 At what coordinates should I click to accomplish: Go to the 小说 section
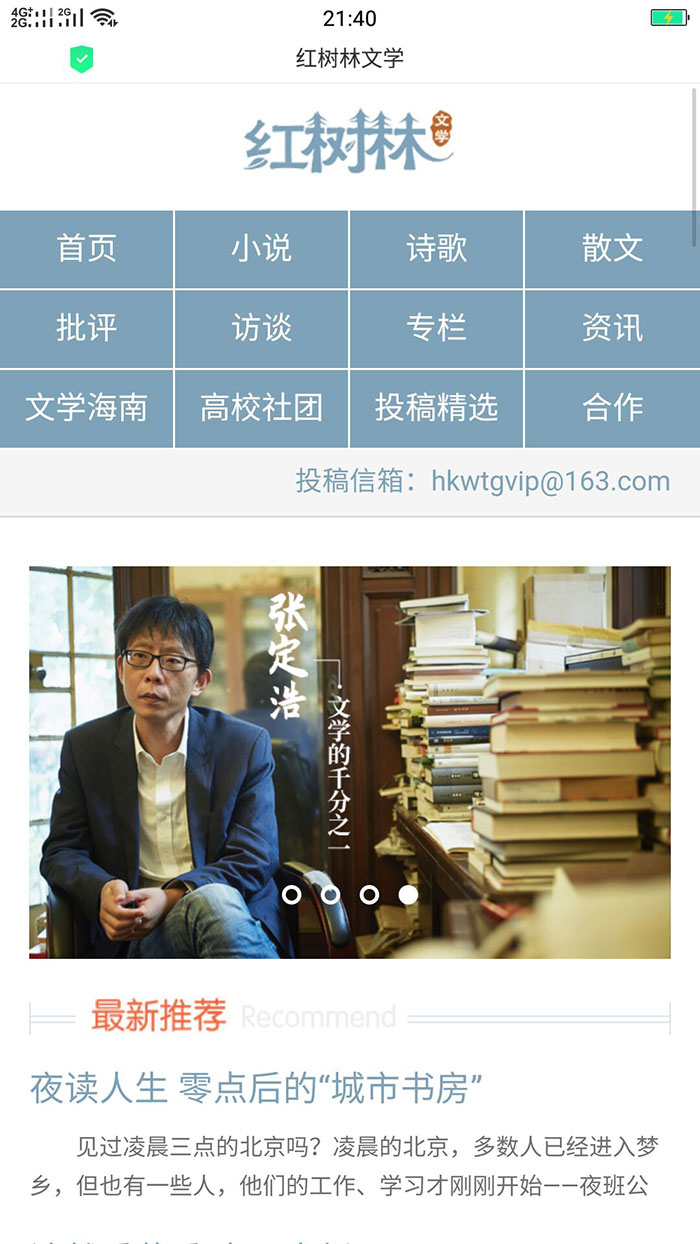point(261,248)
